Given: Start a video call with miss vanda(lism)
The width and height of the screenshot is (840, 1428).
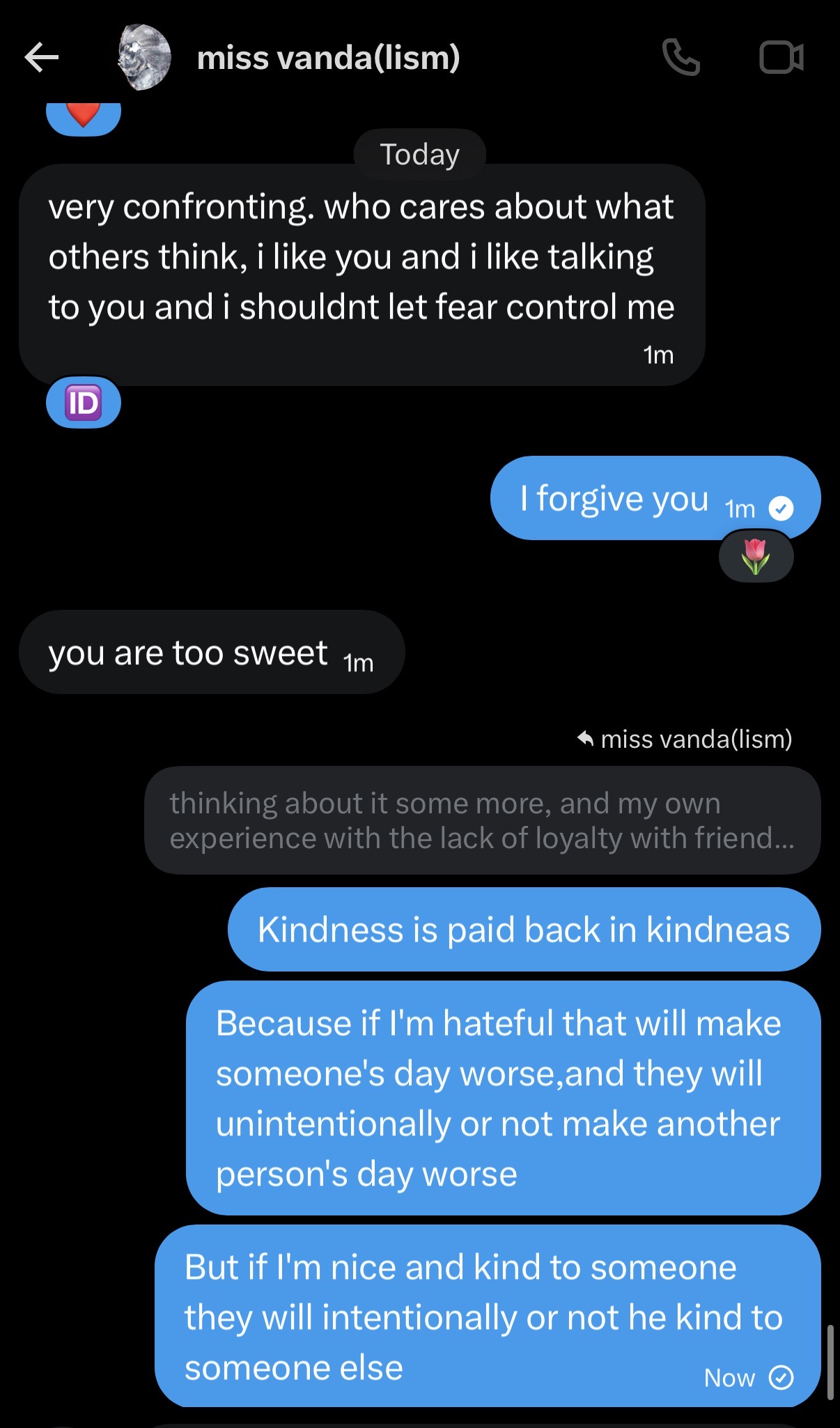Looking at the screenshot, I should (x=781, y=57).
